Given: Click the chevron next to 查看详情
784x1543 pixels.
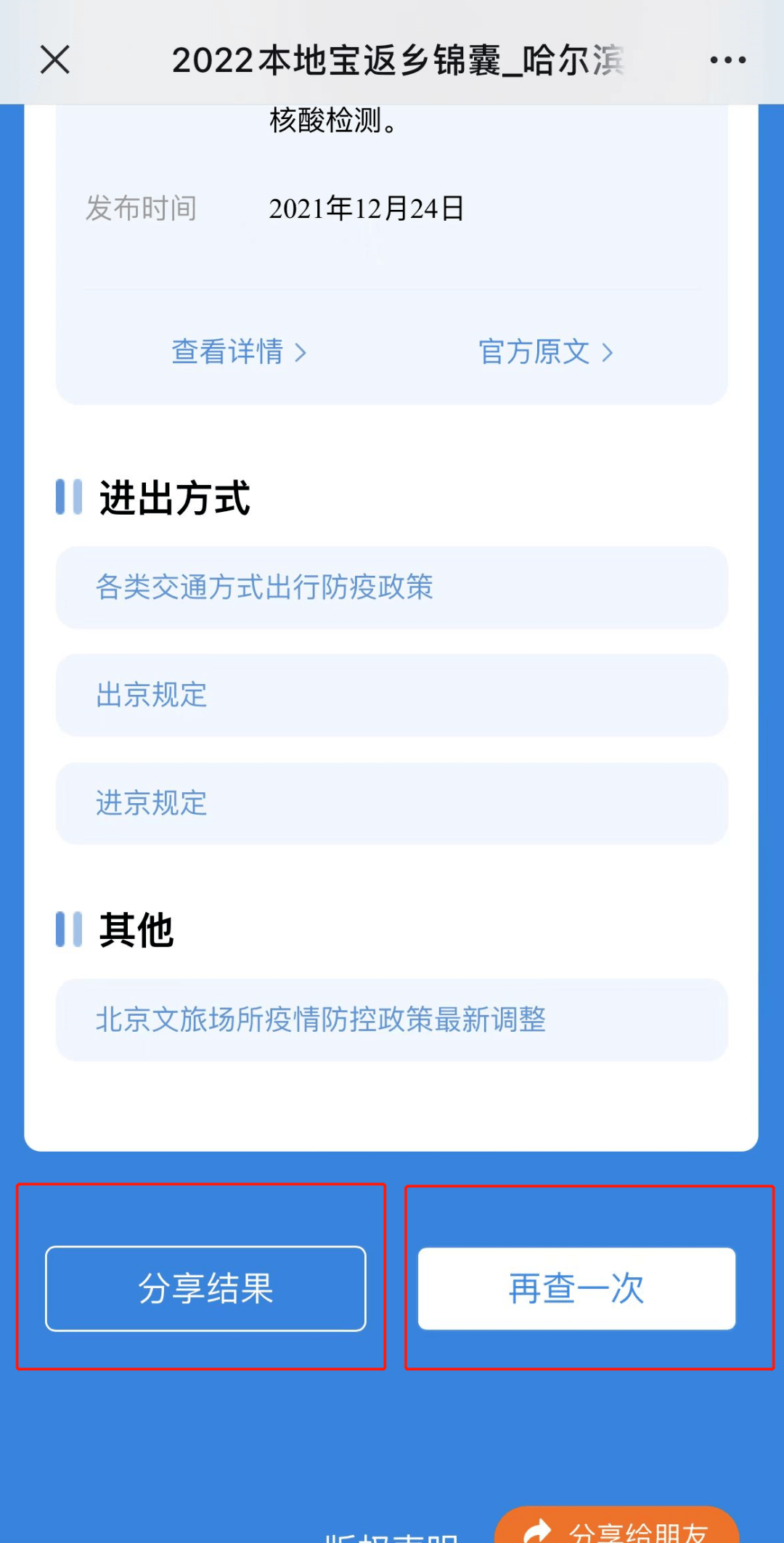Looking at the screenshot, I should (300, 351).
